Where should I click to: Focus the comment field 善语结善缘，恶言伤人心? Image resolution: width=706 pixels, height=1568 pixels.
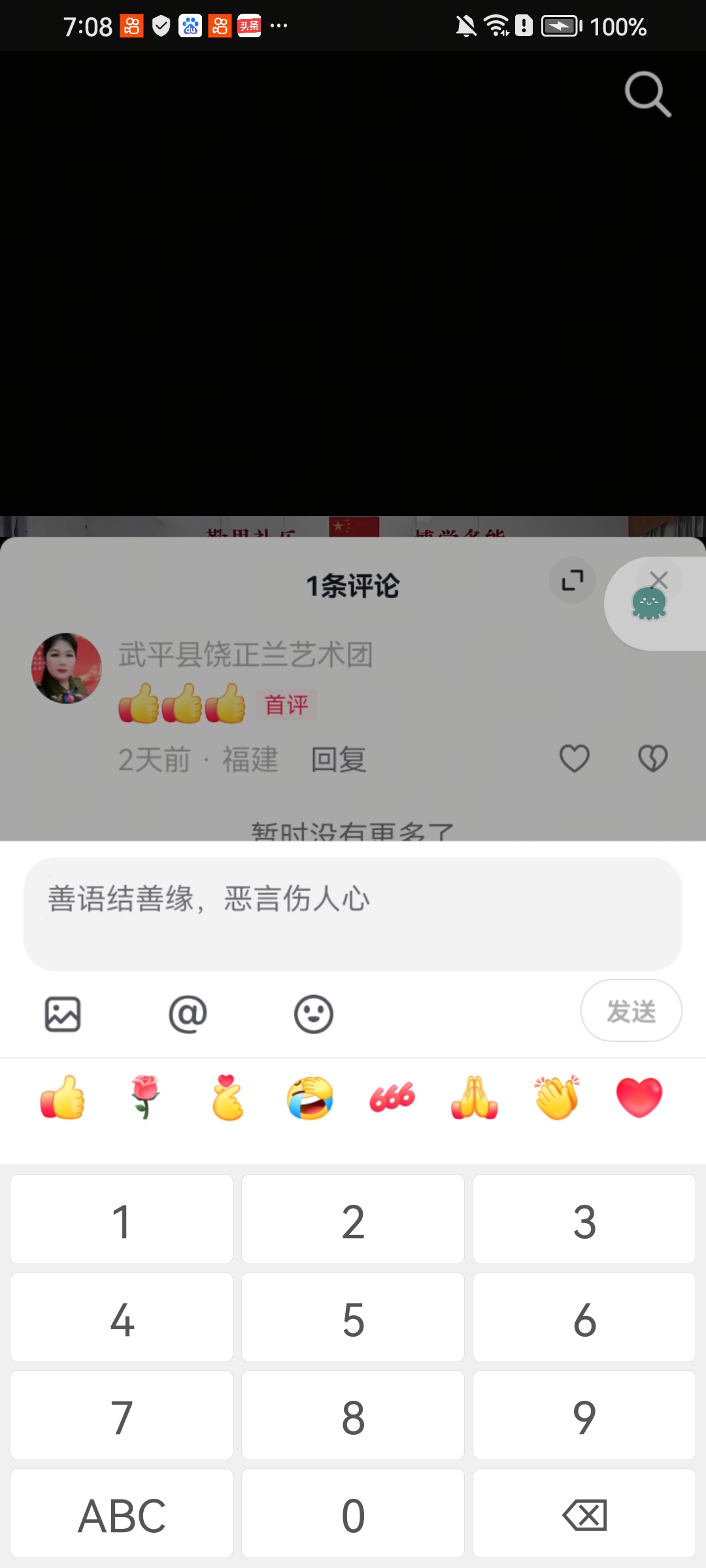coord(353,913)
